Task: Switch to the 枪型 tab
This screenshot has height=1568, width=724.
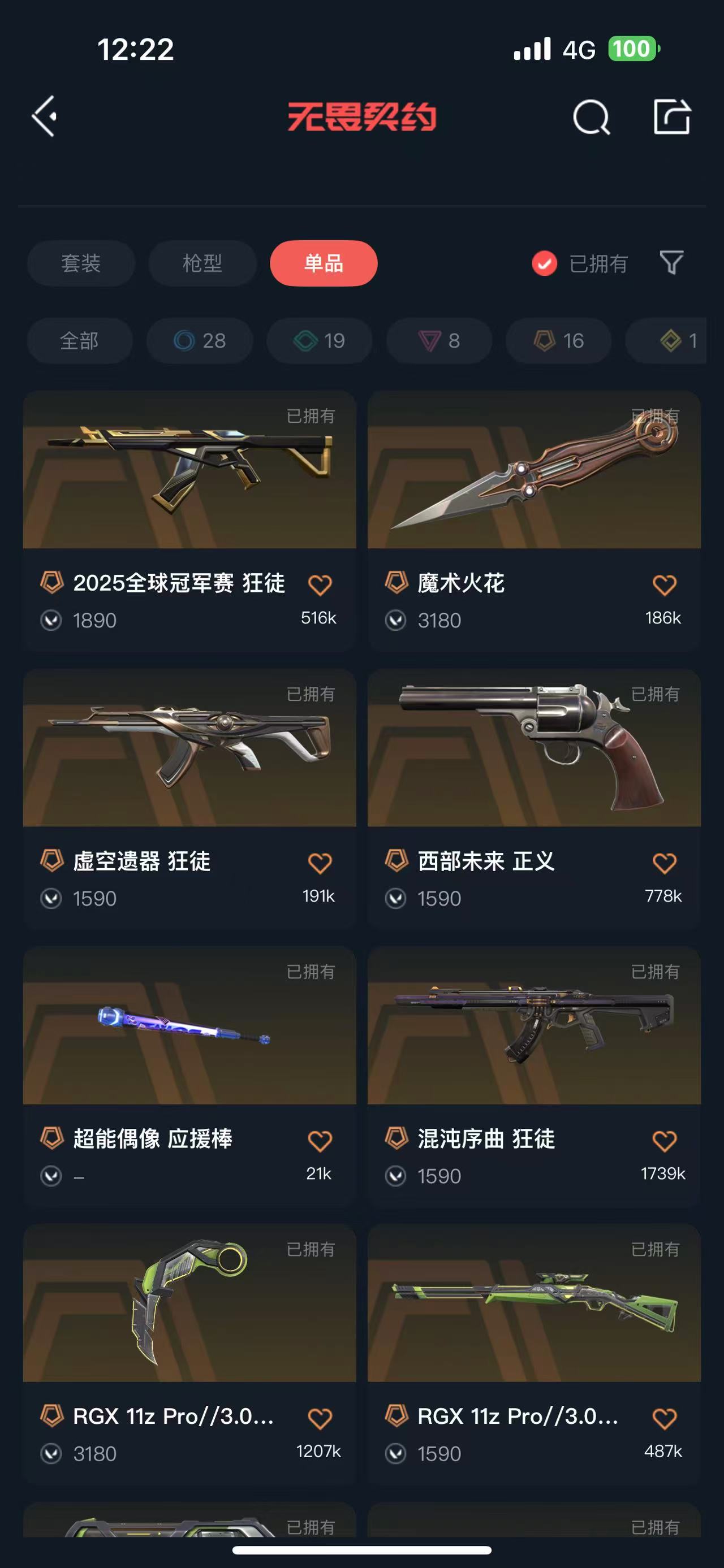Action: click(x=202, y=263)
